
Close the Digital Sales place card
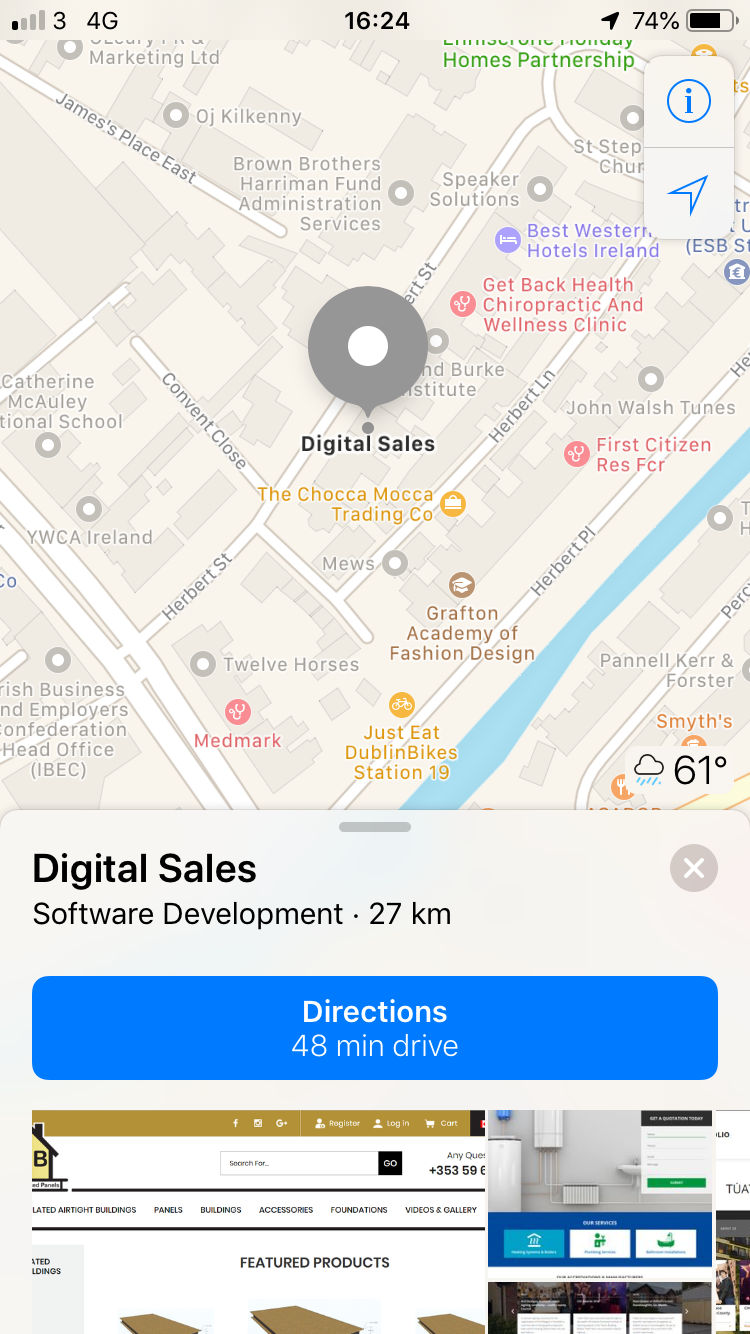pos(694,868)
